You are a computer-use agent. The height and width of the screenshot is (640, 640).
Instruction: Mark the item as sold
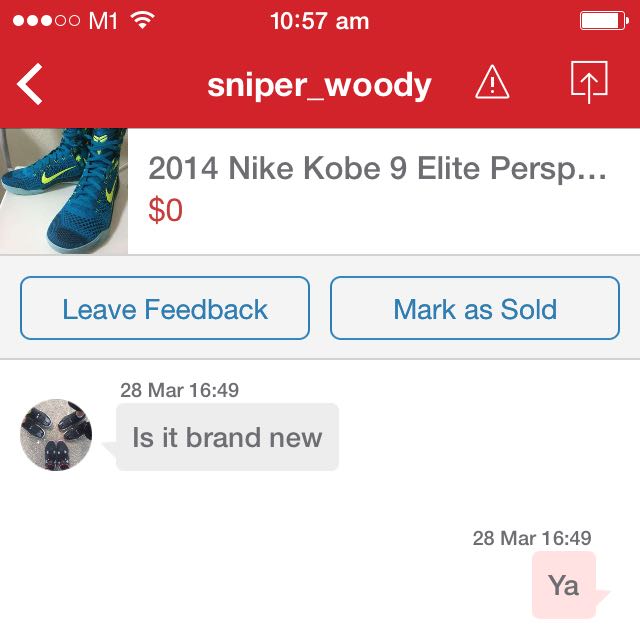point(475,309)
